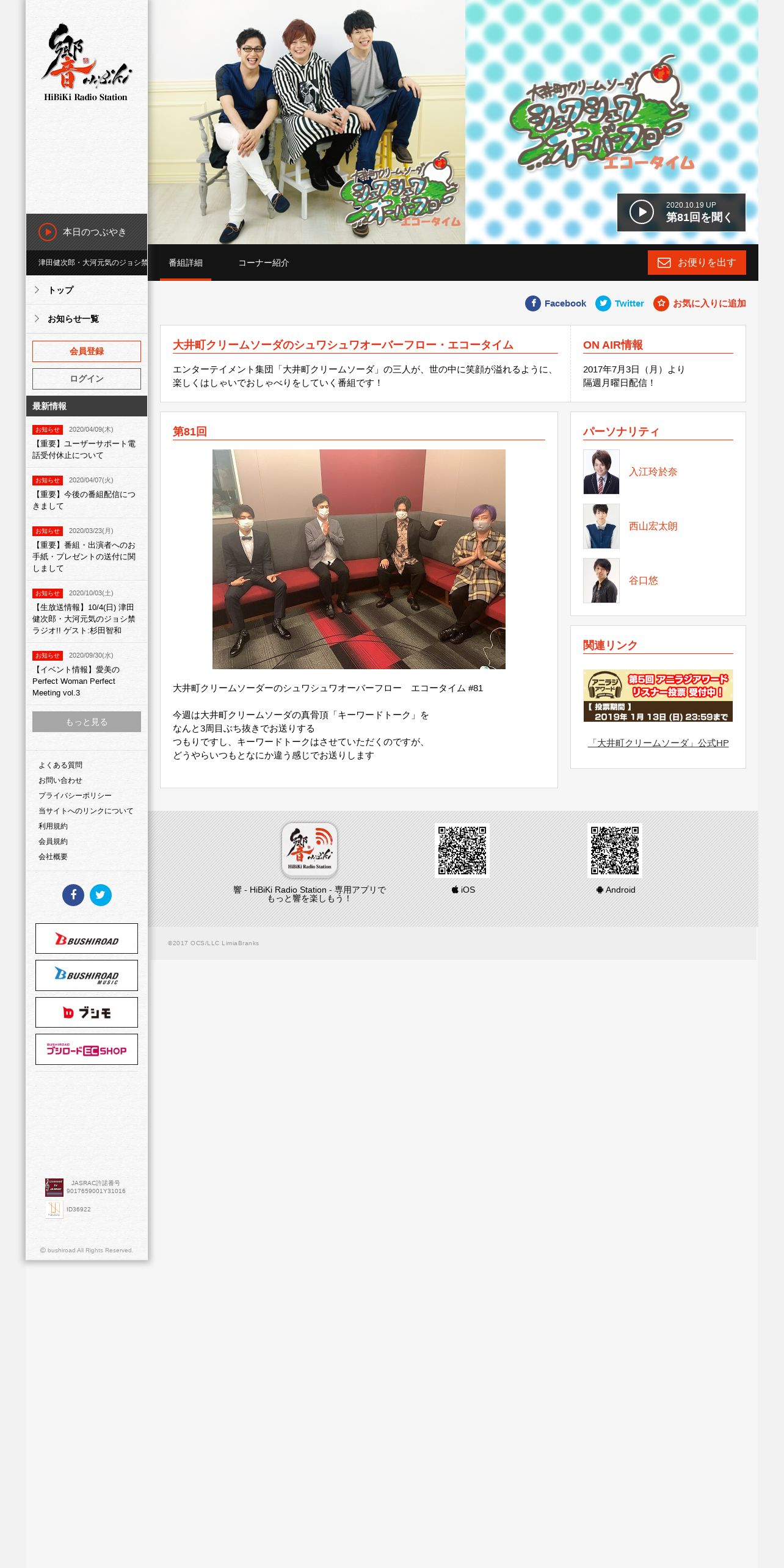This screenshot has height=1568, width=784.
Task: Select the 番組詳細 tab
Action: pos(186,263)
